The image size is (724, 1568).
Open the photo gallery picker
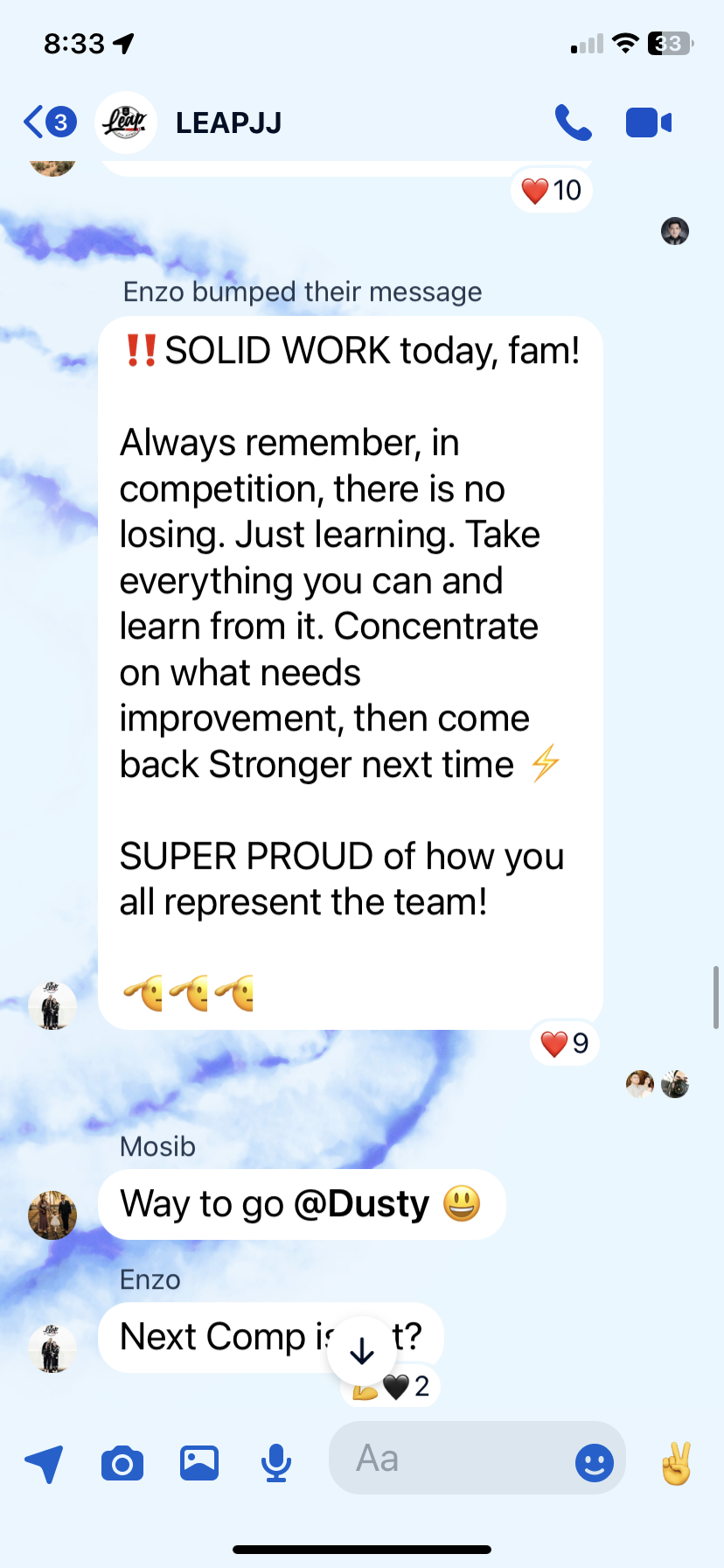coord(199,1463)
